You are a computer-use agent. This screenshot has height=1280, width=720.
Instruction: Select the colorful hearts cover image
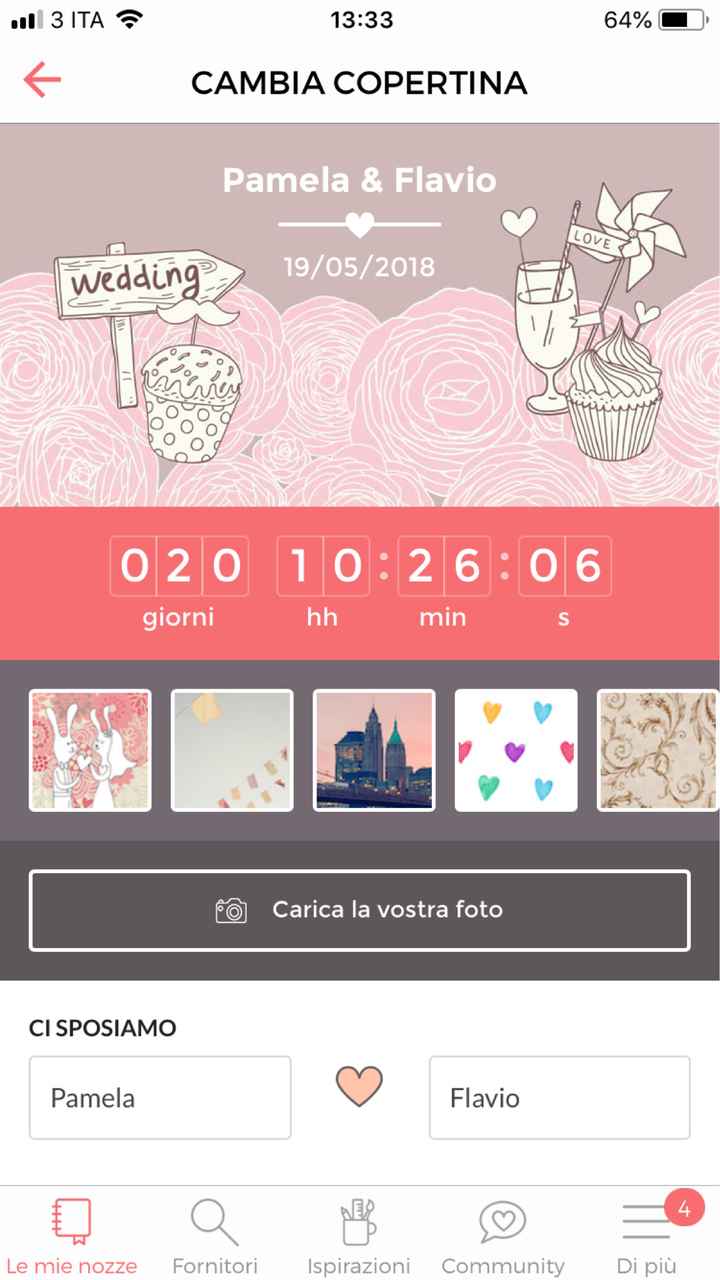[x=516, y=750]
